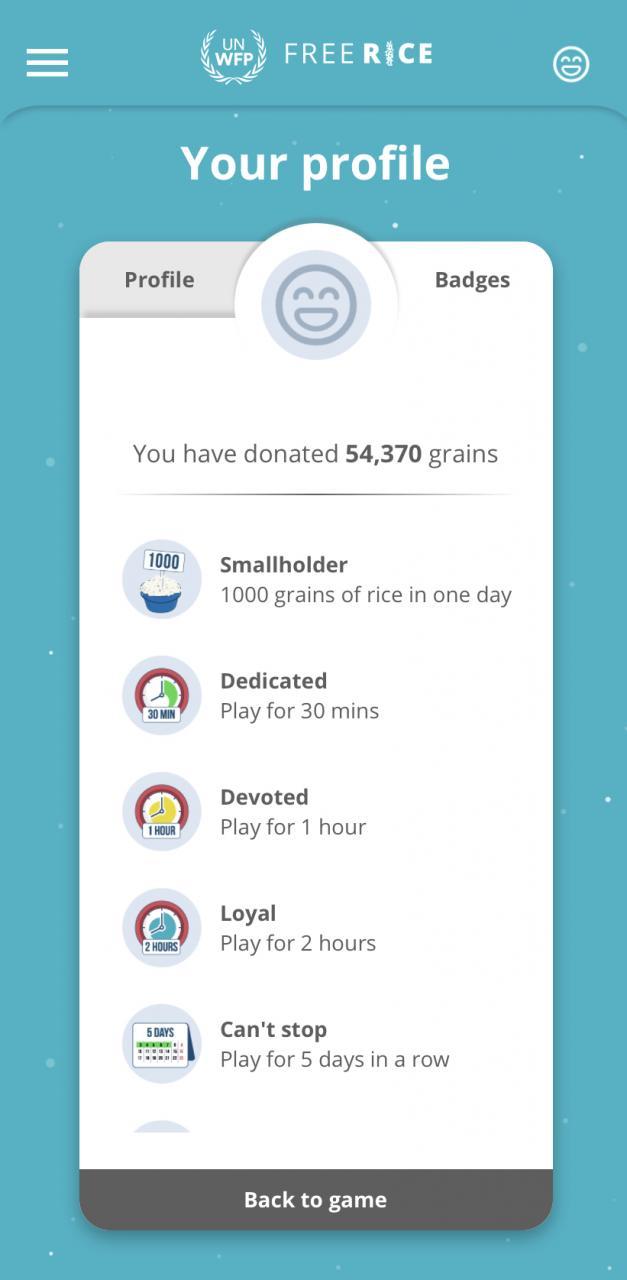Open the smiley profile icon in header
Viewport: 627px width, 1280px height.
pyautogui.click(x=571, y=64)
